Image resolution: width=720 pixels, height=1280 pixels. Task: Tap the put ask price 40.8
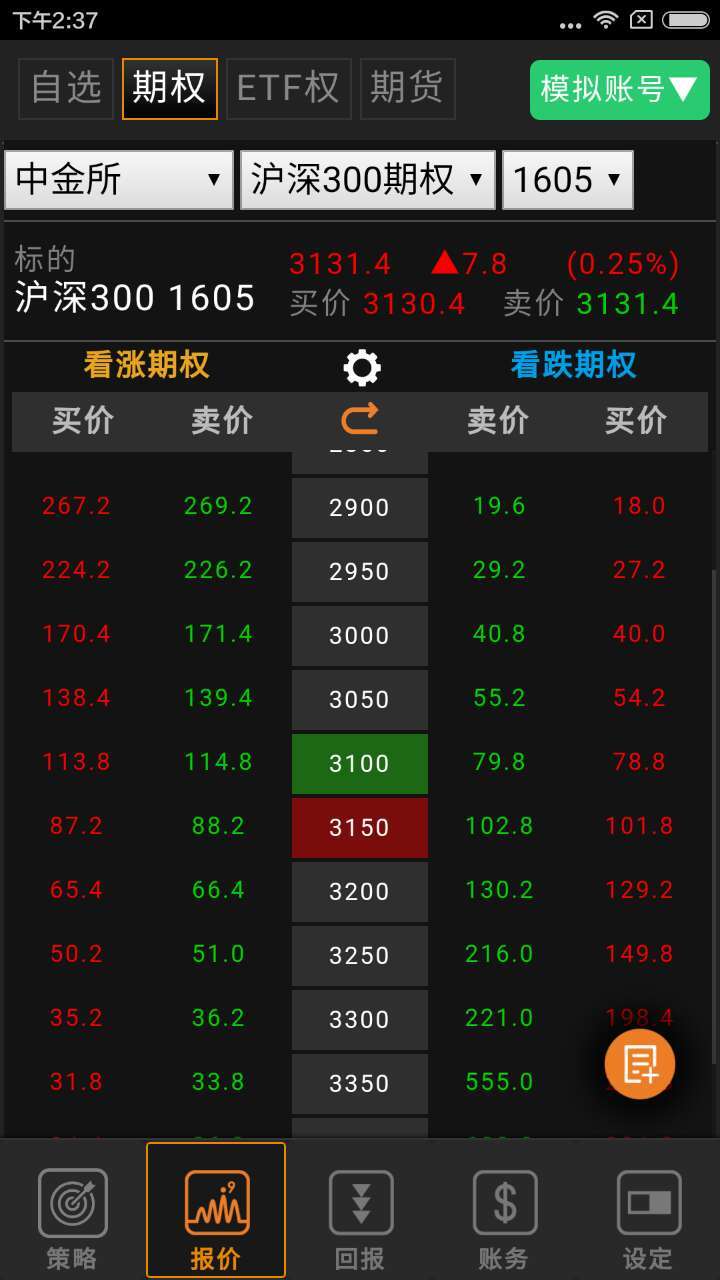point(499,634)
